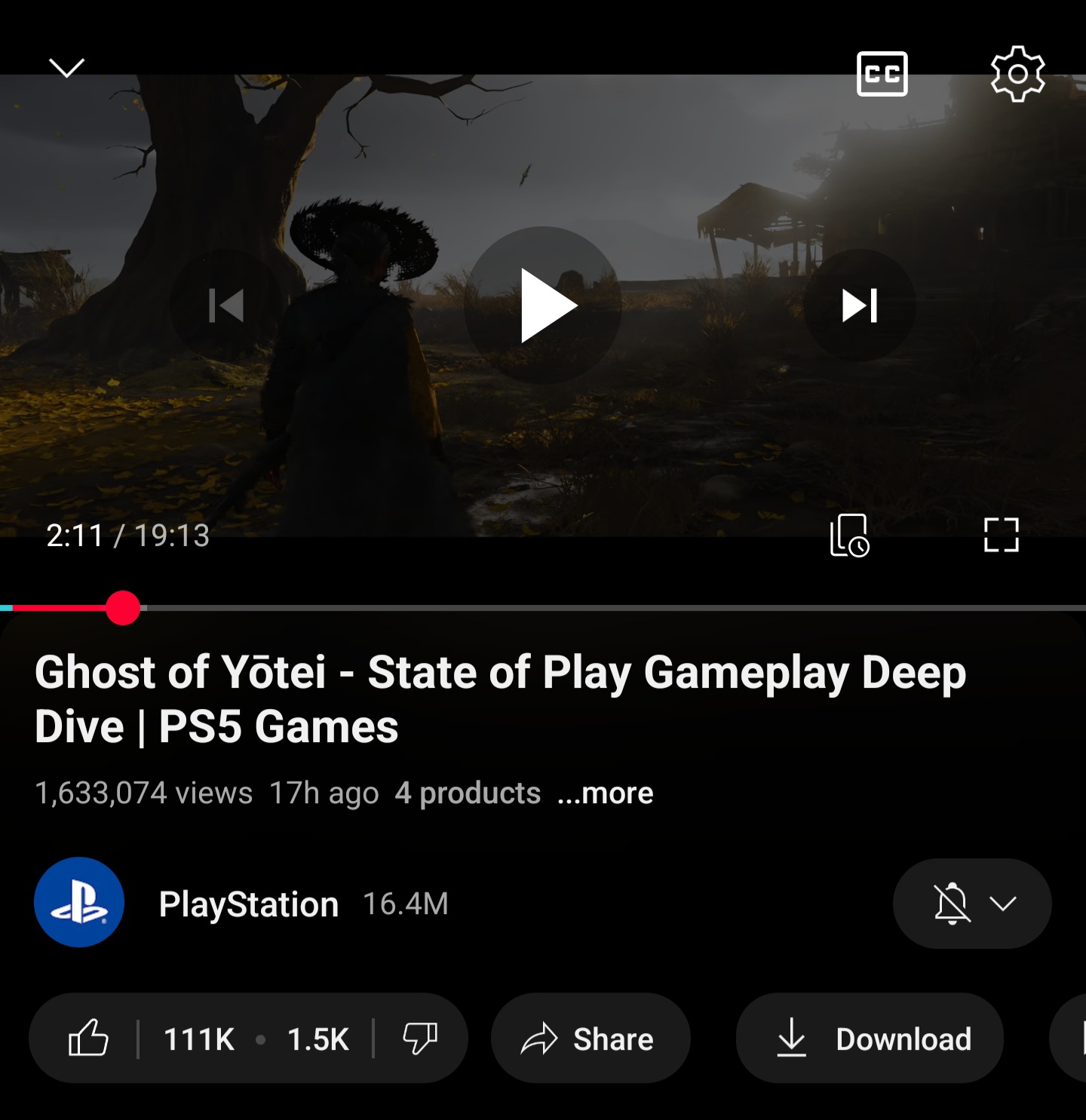This screenshot has width=1086, height=1120.
Task: Toggle closed captions
Action: pos(882,74)
